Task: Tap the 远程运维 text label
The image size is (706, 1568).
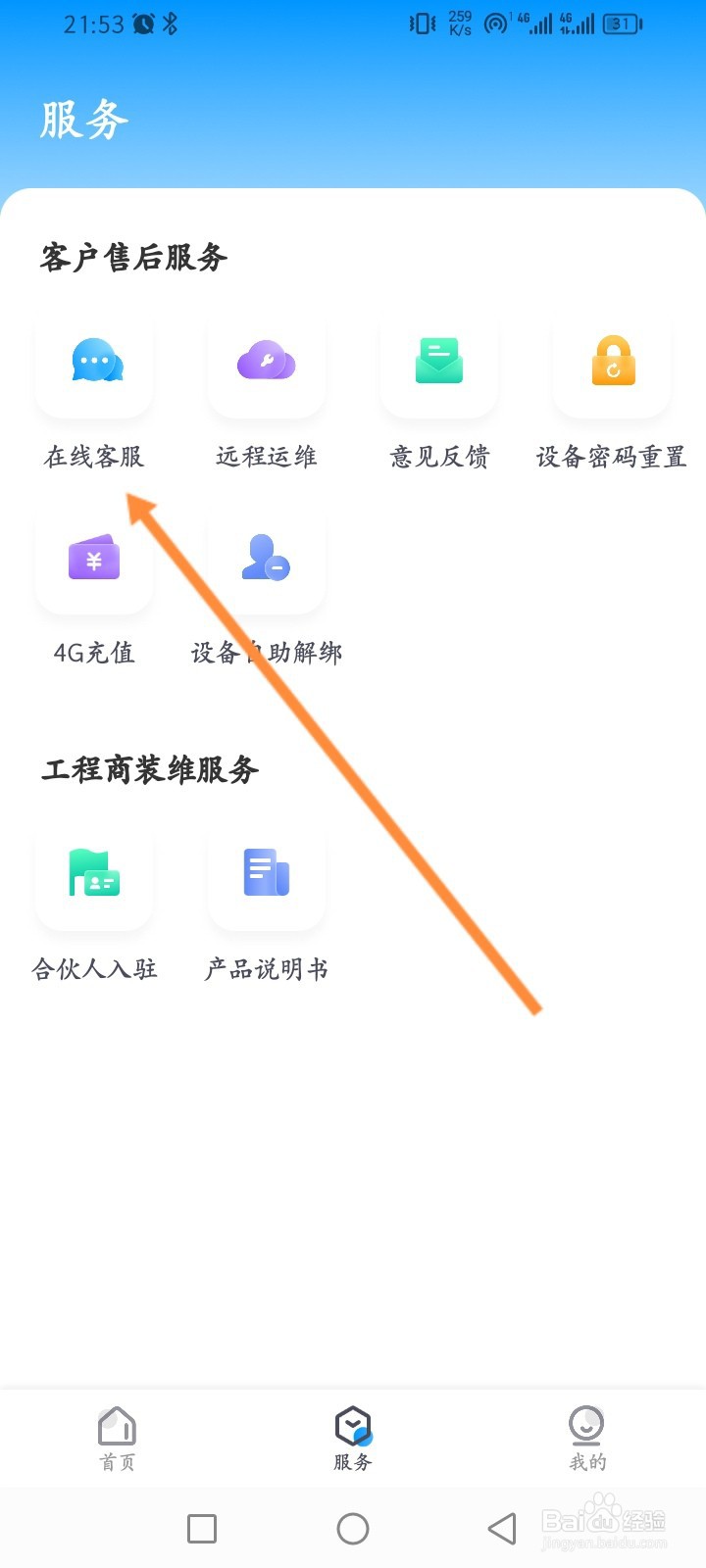Action: tap(265, 457)
